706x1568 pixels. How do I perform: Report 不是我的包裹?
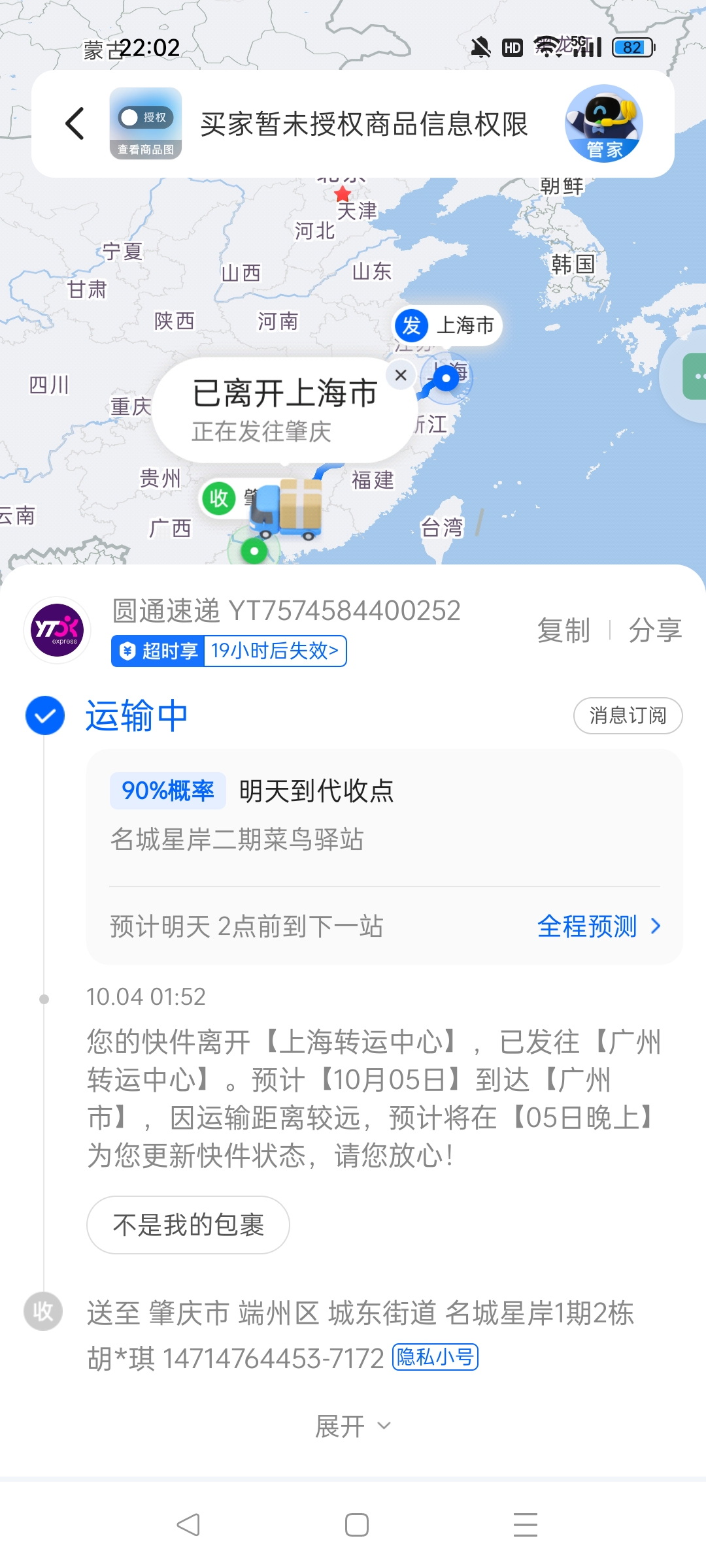point(188,1225)
